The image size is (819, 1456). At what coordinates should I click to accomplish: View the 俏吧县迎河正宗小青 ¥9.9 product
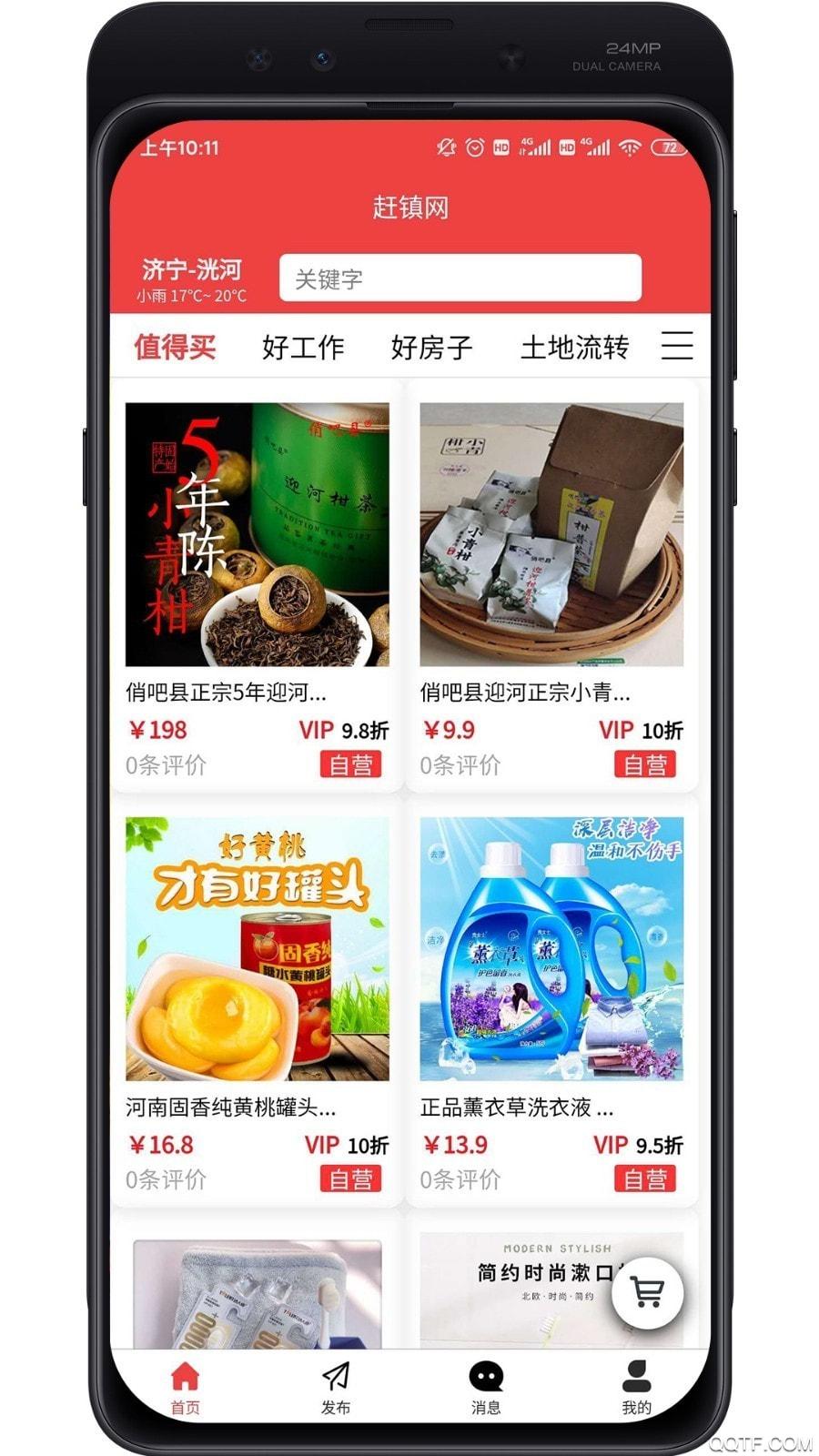pyautogui.click(x=551, y=586)
